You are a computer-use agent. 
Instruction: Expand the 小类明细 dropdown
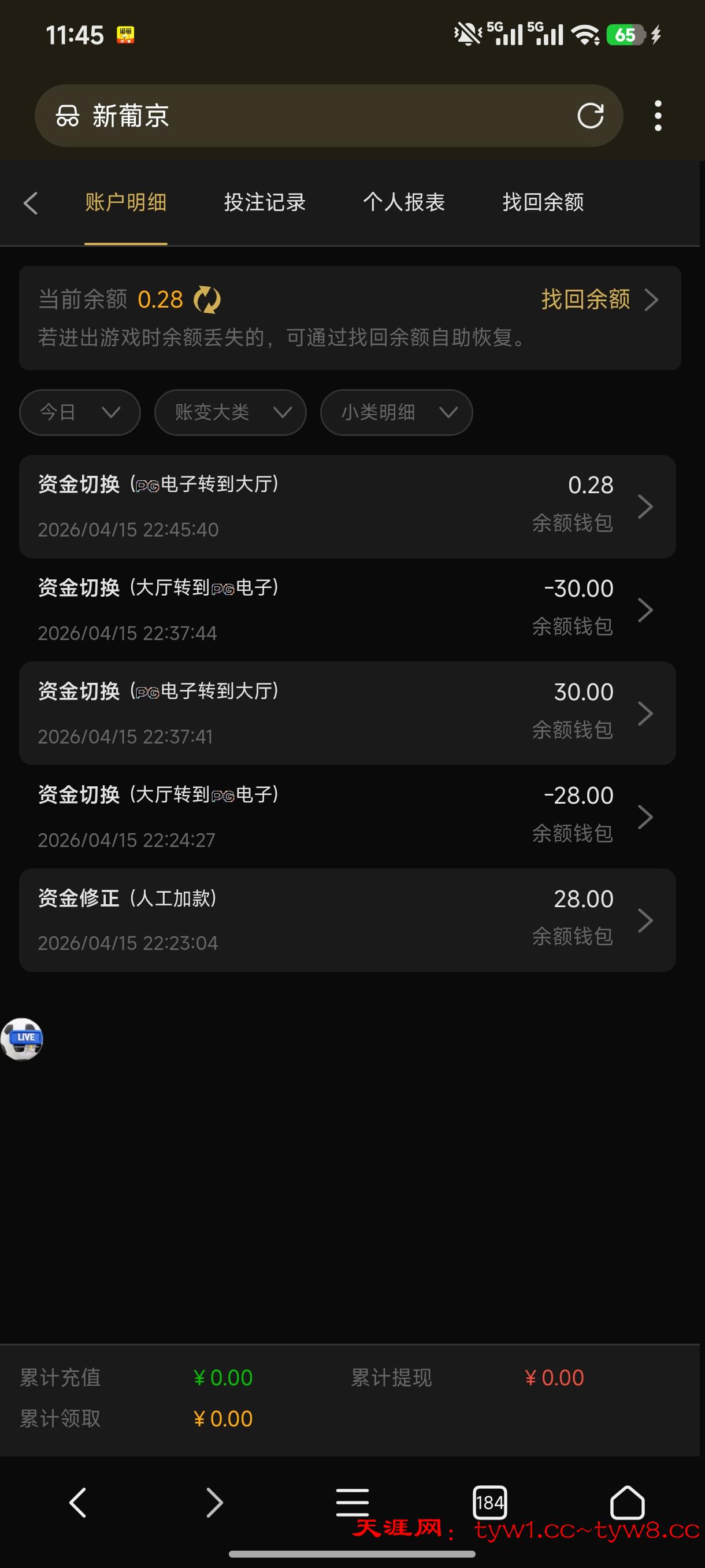[x=396, y=413]
